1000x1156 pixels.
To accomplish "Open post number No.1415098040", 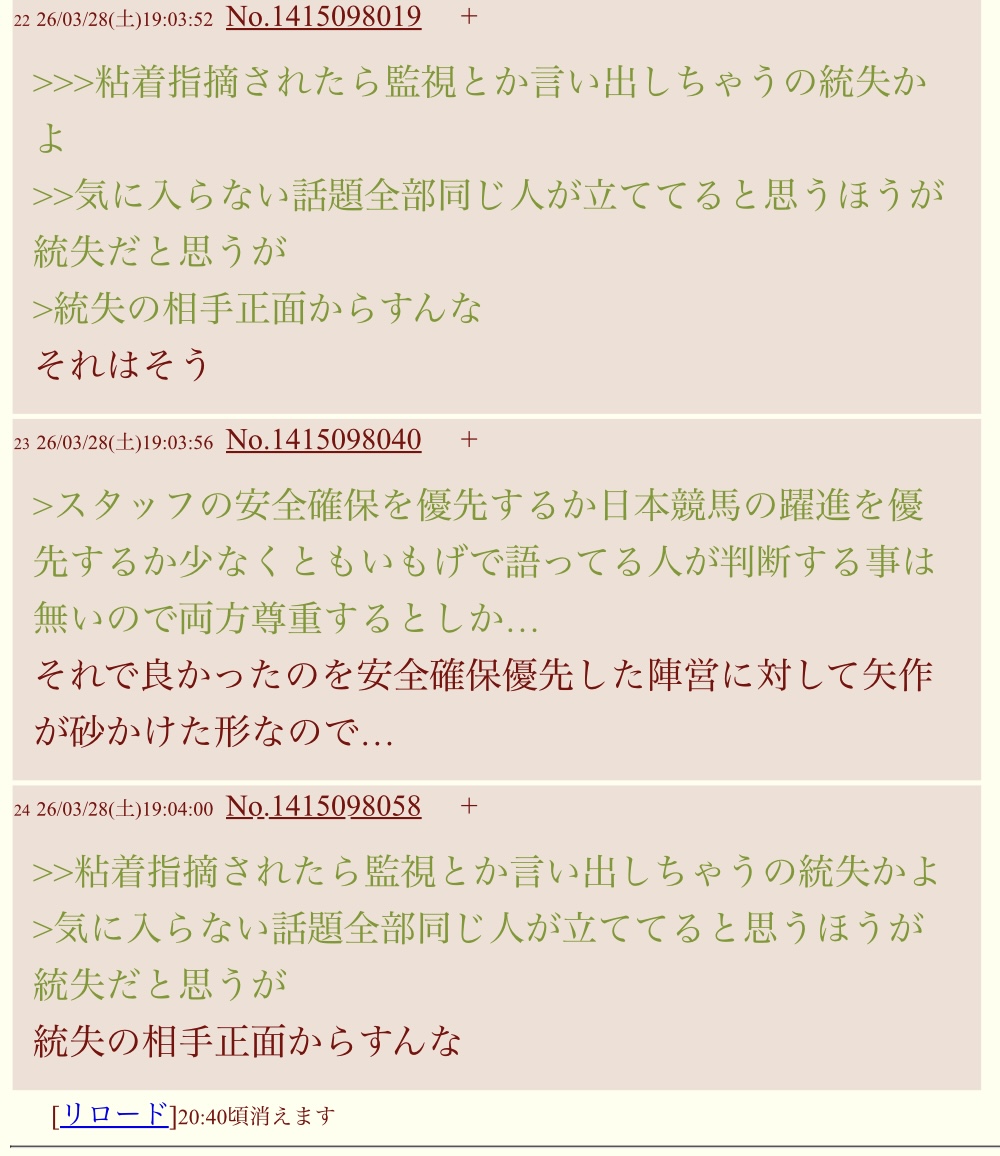I will pyautogui.click(x=323, y=440).
